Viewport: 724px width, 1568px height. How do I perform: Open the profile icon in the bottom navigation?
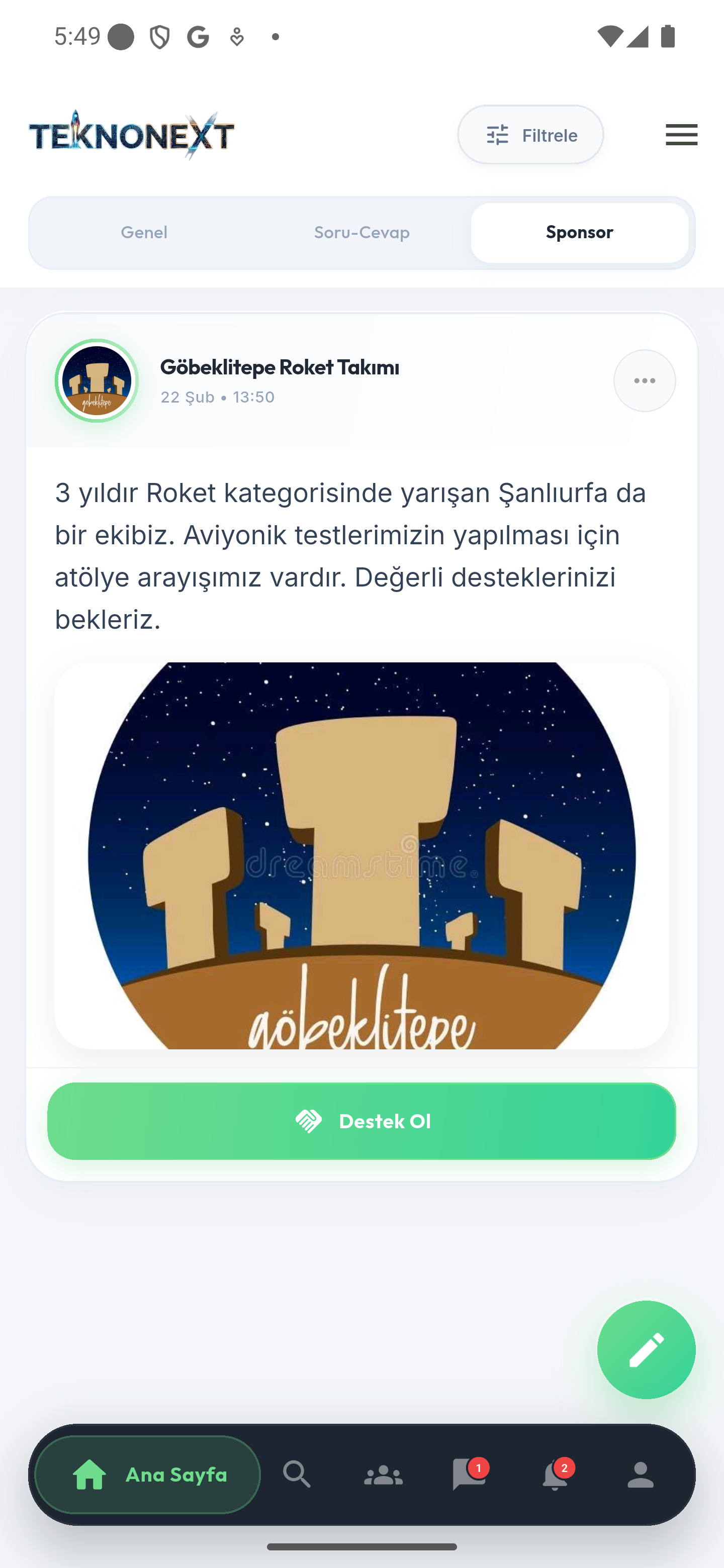tap(640, 1475)
